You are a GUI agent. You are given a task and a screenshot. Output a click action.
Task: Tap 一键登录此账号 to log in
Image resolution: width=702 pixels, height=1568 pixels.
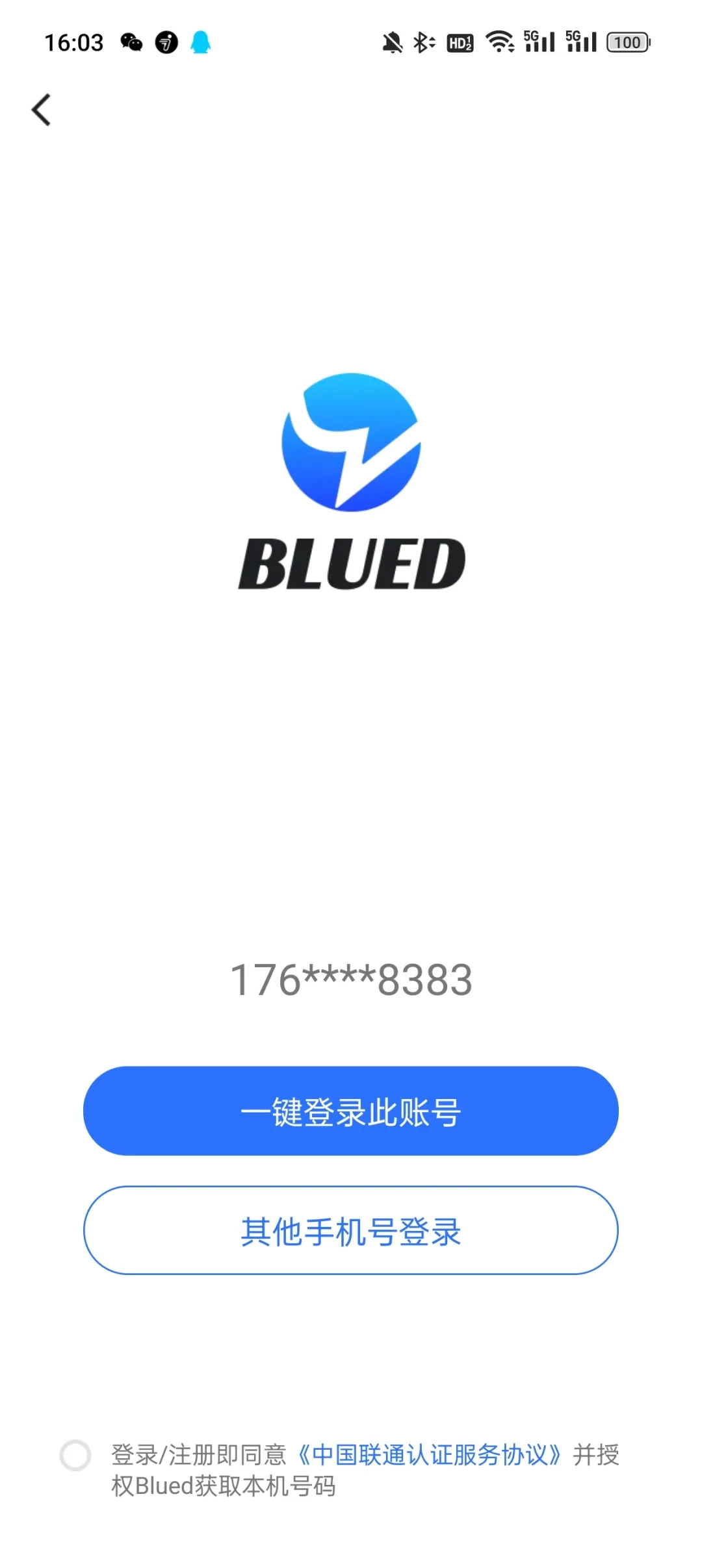pos(351,1111)
